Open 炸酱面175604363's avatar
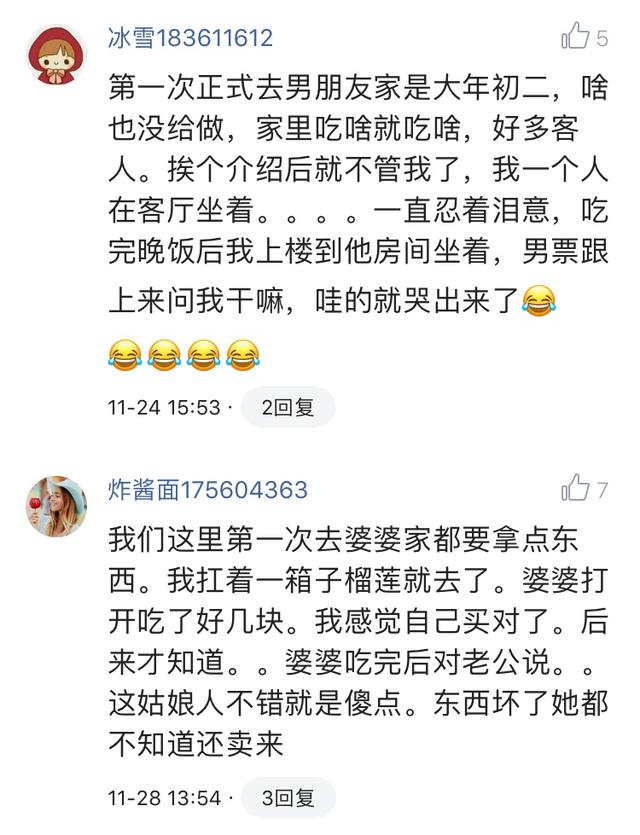The image size is (640, 835). pos(55,506)
